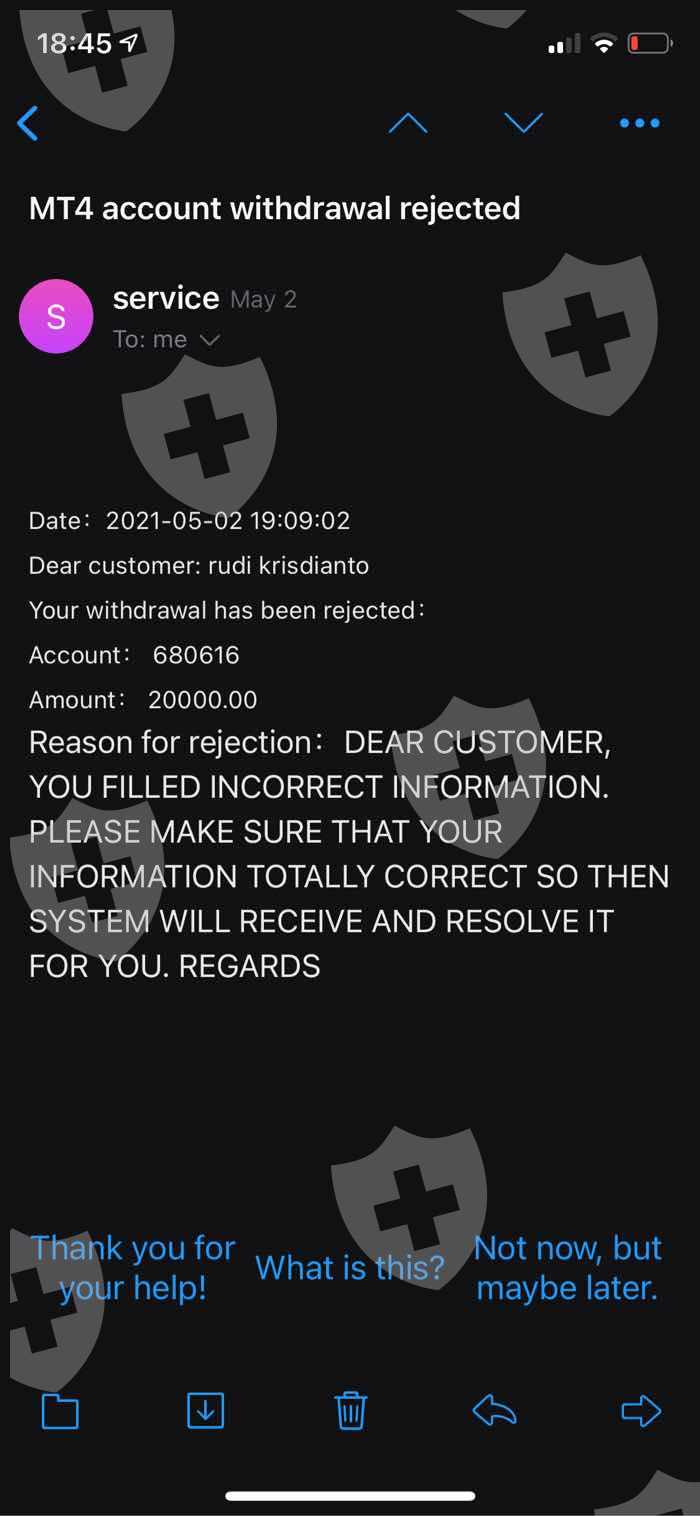Open the next email with down arrow
Image resolution: width=700 pixels, height=1516 pixels.
pos(523,123)
